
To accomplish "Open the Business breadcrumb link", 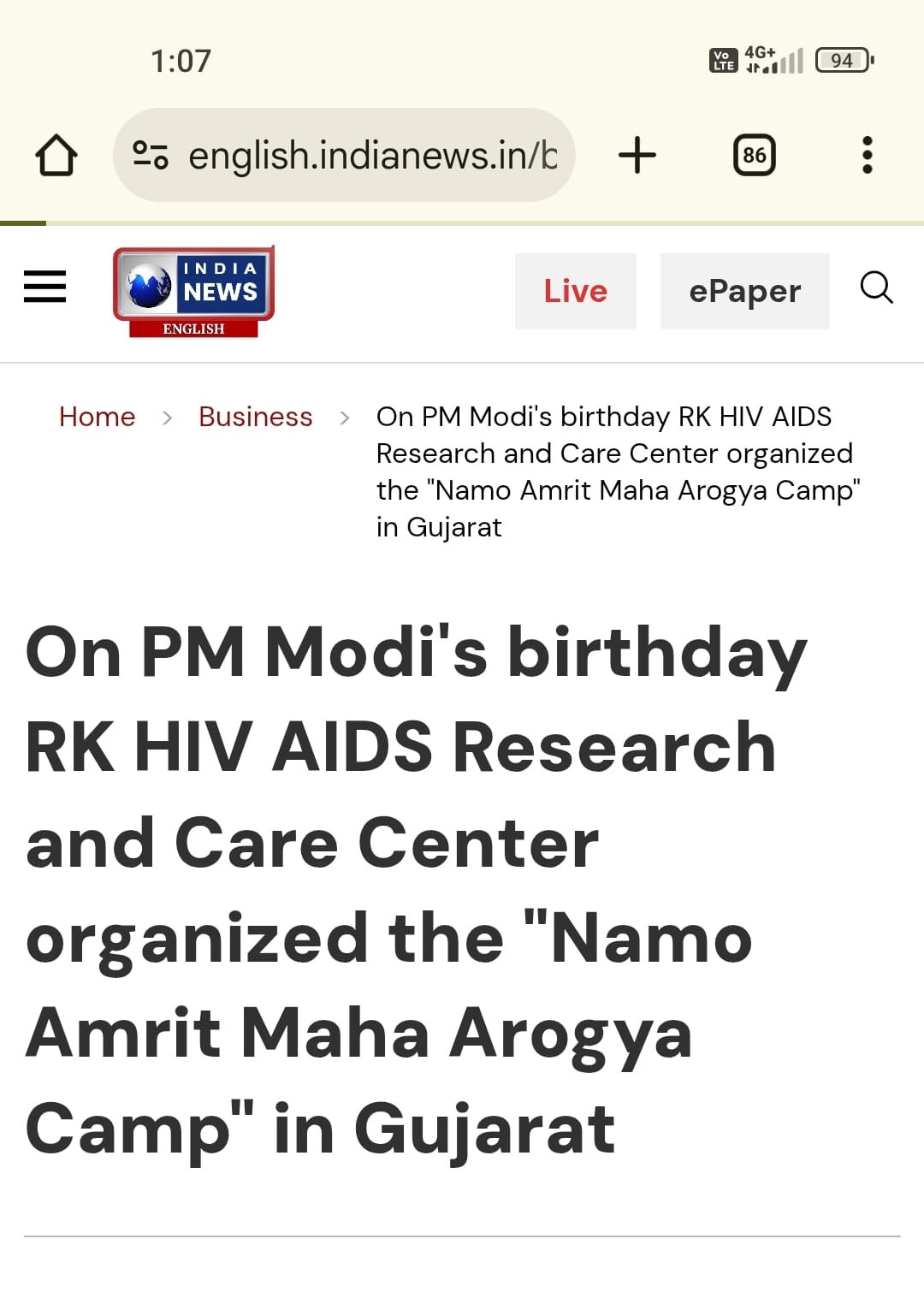I will pyautogui.click(x=255, y=417).
